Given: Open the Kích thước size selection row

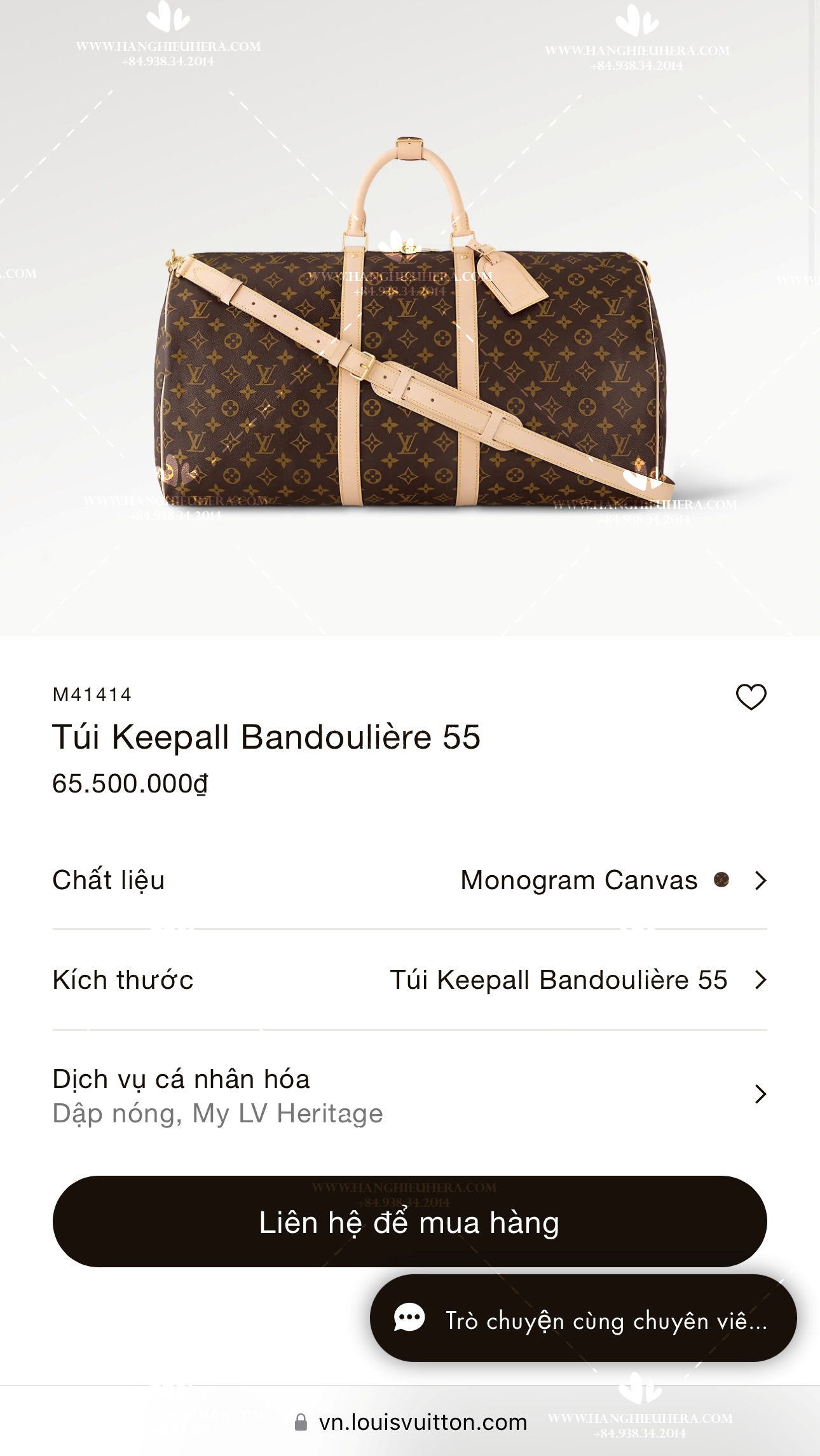Looking at the screenshot, I should click(410, 980).
